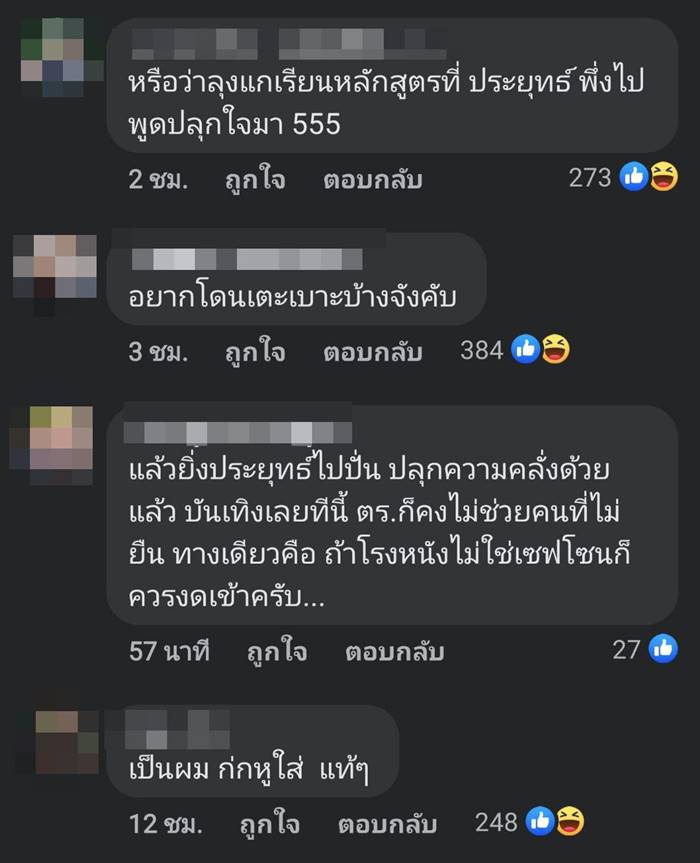This screenshot has height=863, width=700.
Task: View the 273 reactions on the comment
Action: (x=620, y=178)
